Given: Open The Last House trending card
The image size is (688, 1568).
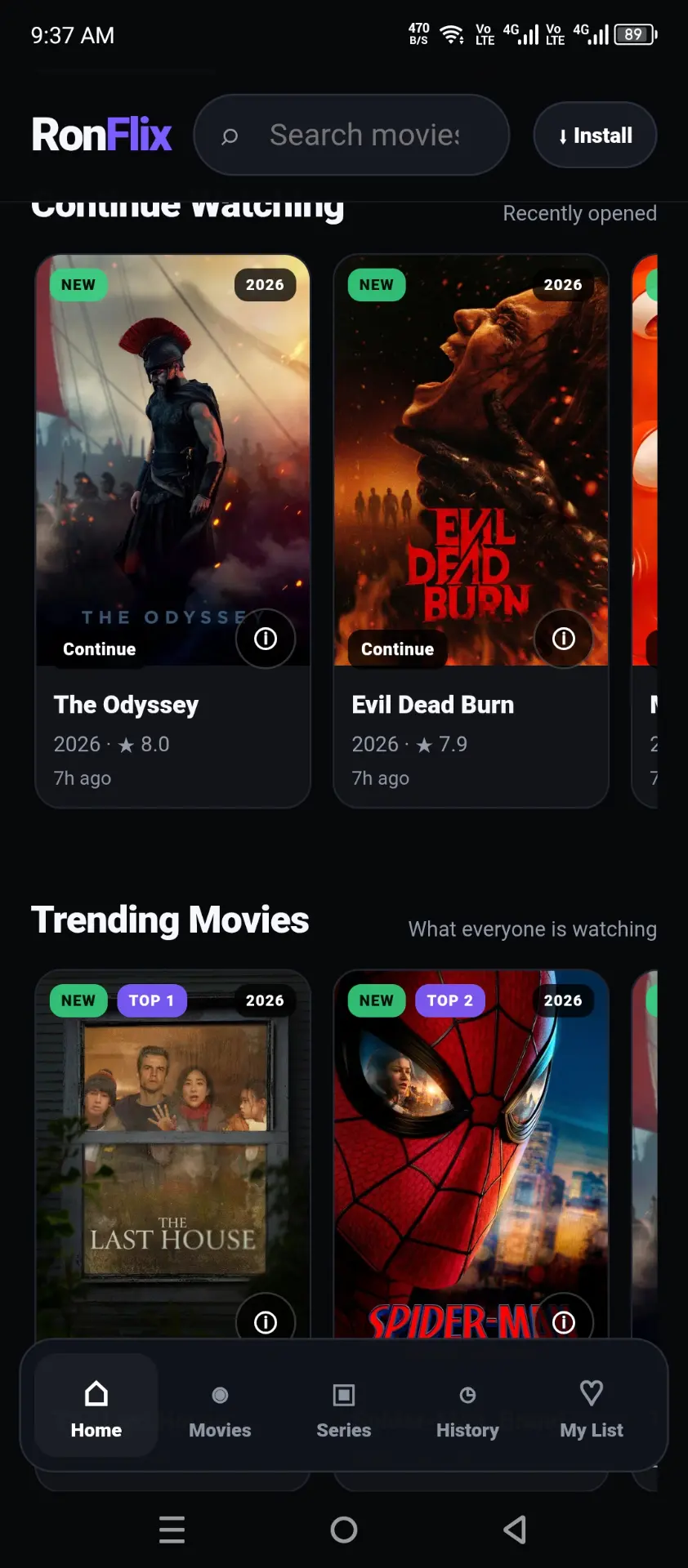Looking at the screenshot, I should (x=172, y=1151).
